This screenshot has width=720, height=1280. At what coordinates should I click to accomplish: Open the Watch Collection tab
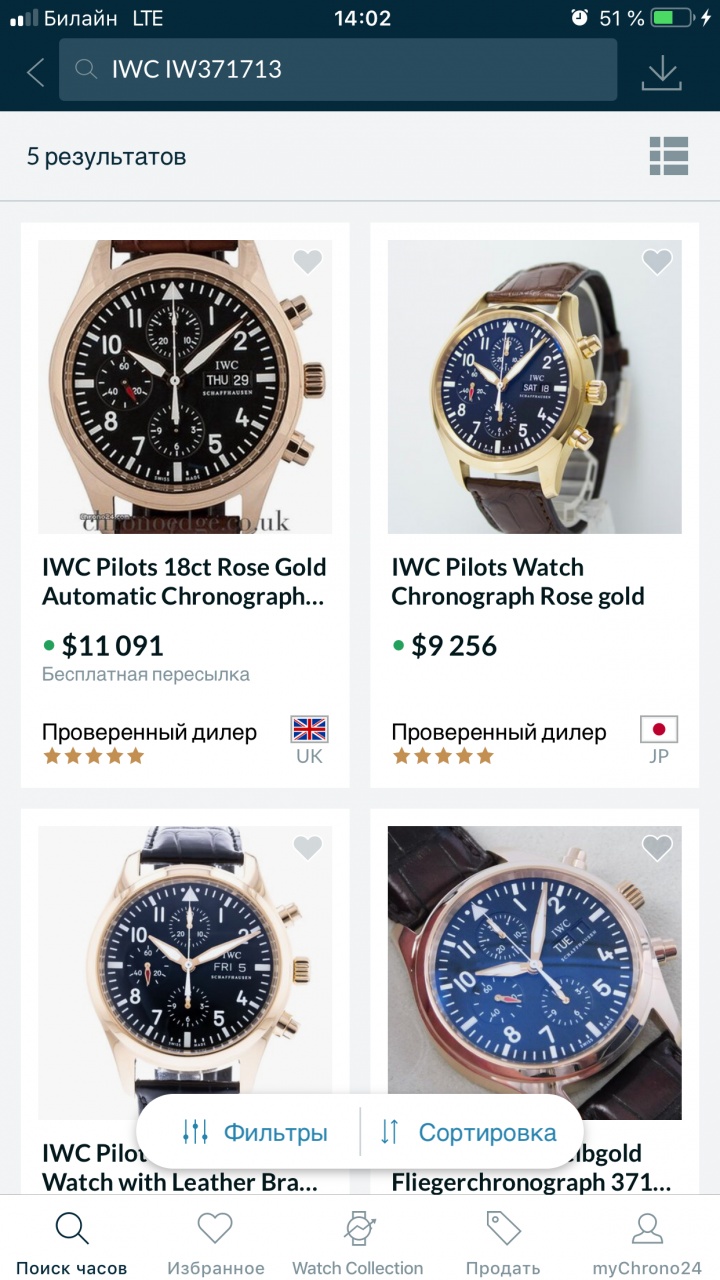click(358, 1242)
